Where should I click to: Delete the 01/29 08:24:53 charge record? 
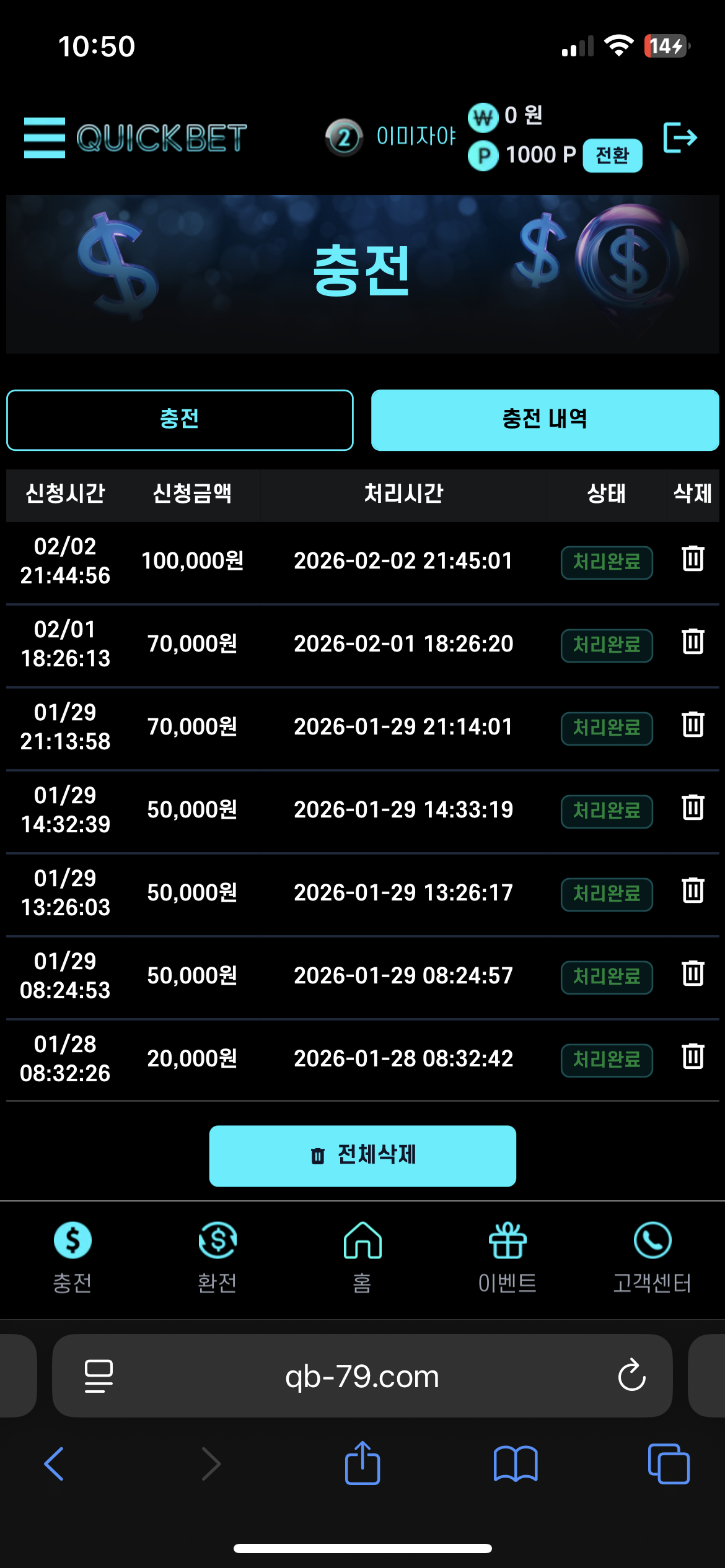(x=693, y=973)
